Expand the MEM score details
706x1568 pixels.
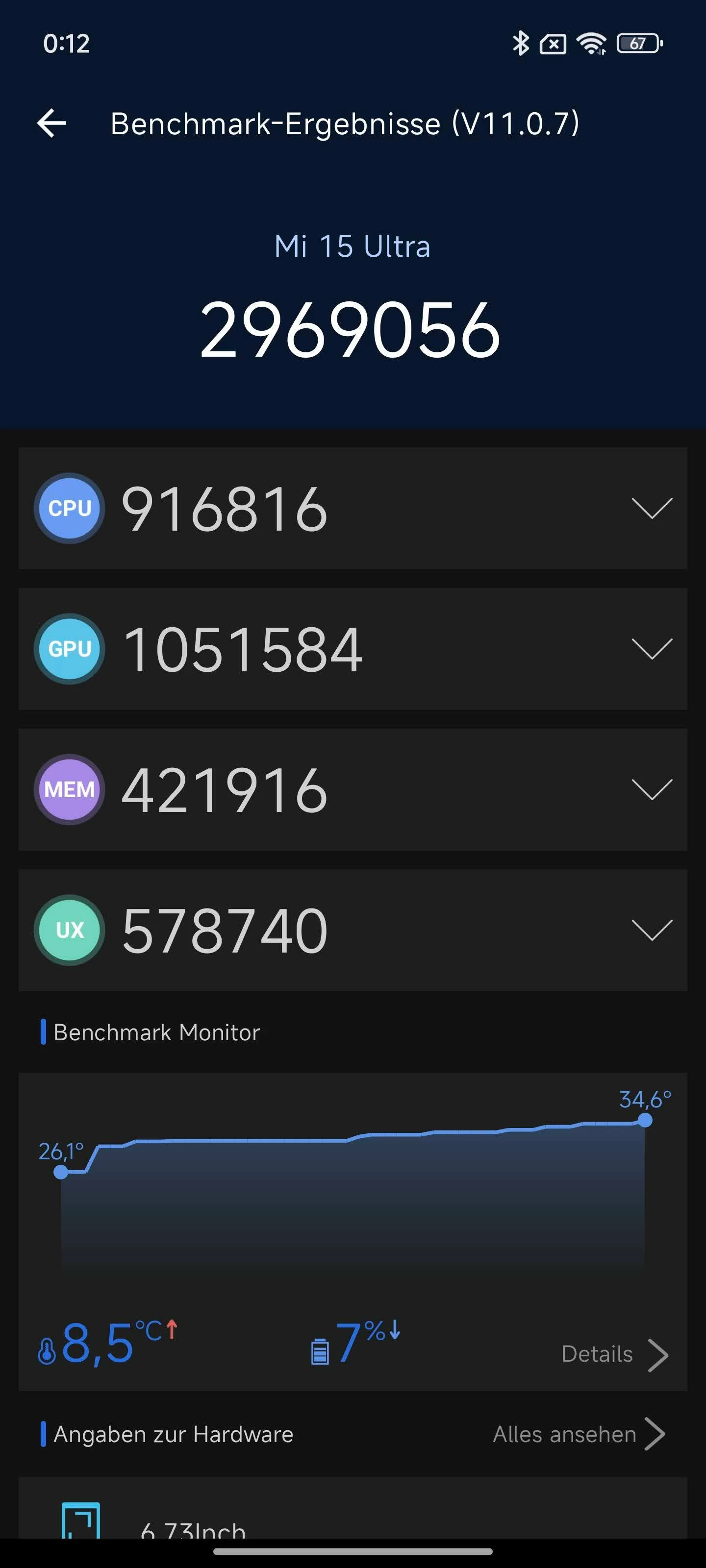[x=651, y=789]
